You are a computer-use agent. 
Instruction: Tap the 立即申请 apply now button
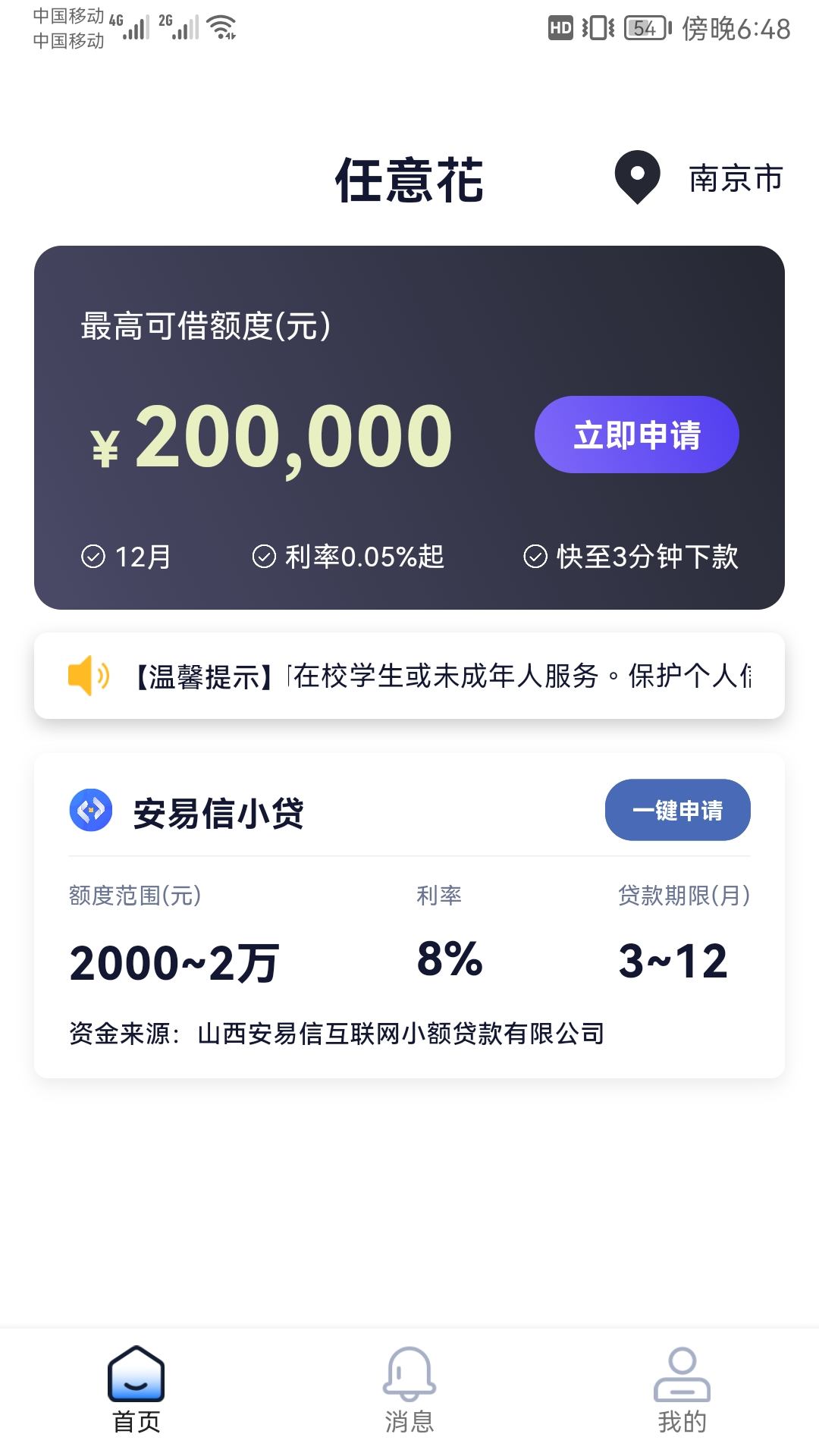[x=636, y=435]
